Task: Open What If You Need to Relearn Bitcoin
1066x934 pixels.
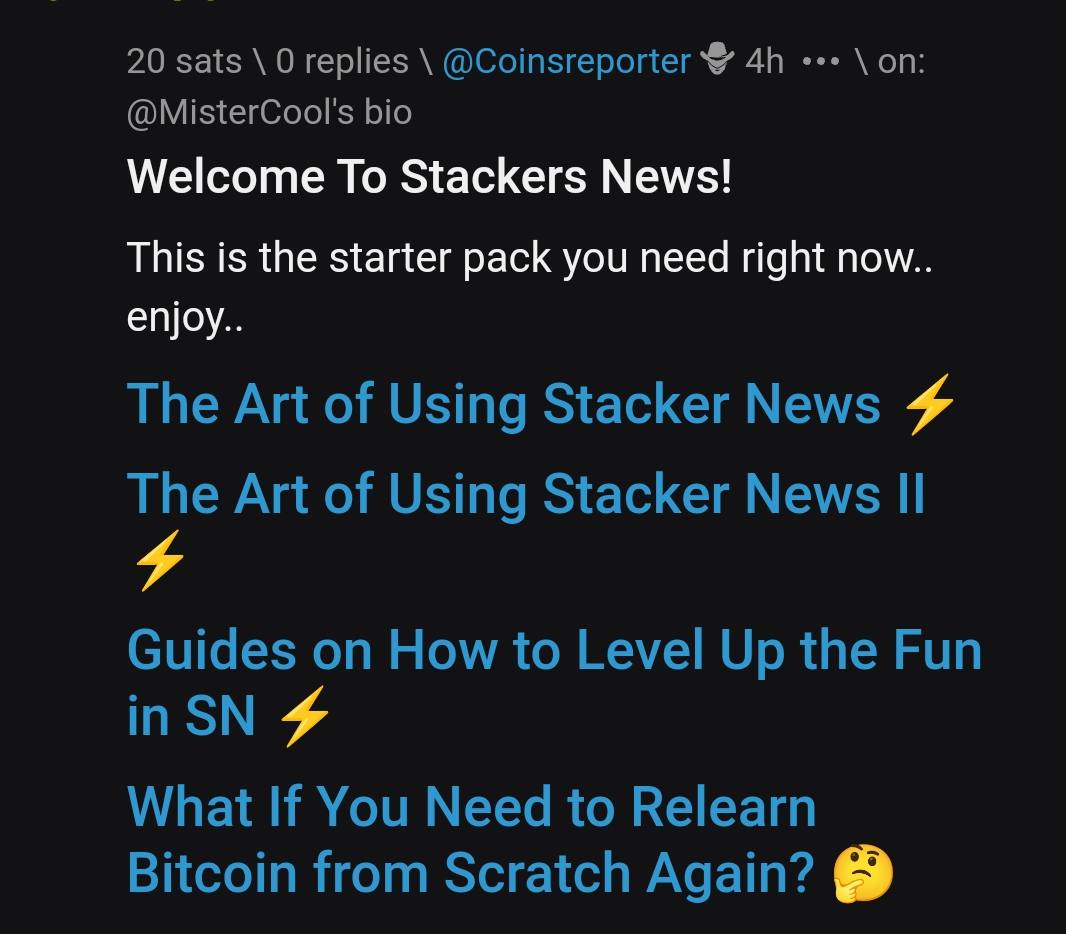Action: pyautogui.click(x=472, y=808)
